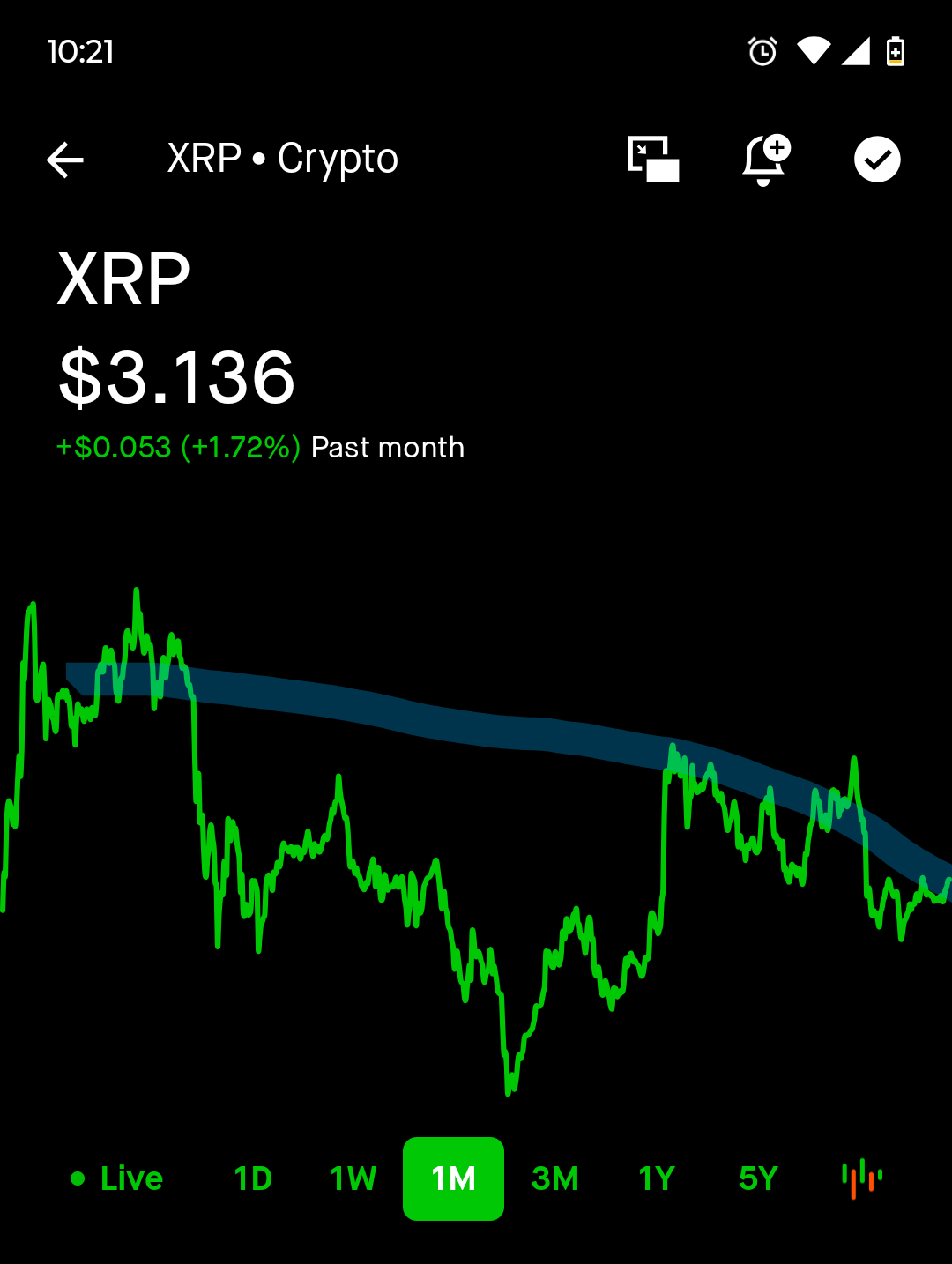The image size is (952, 1264).
Task: Select the 1M time range
Action: [x=453, y=1178]
